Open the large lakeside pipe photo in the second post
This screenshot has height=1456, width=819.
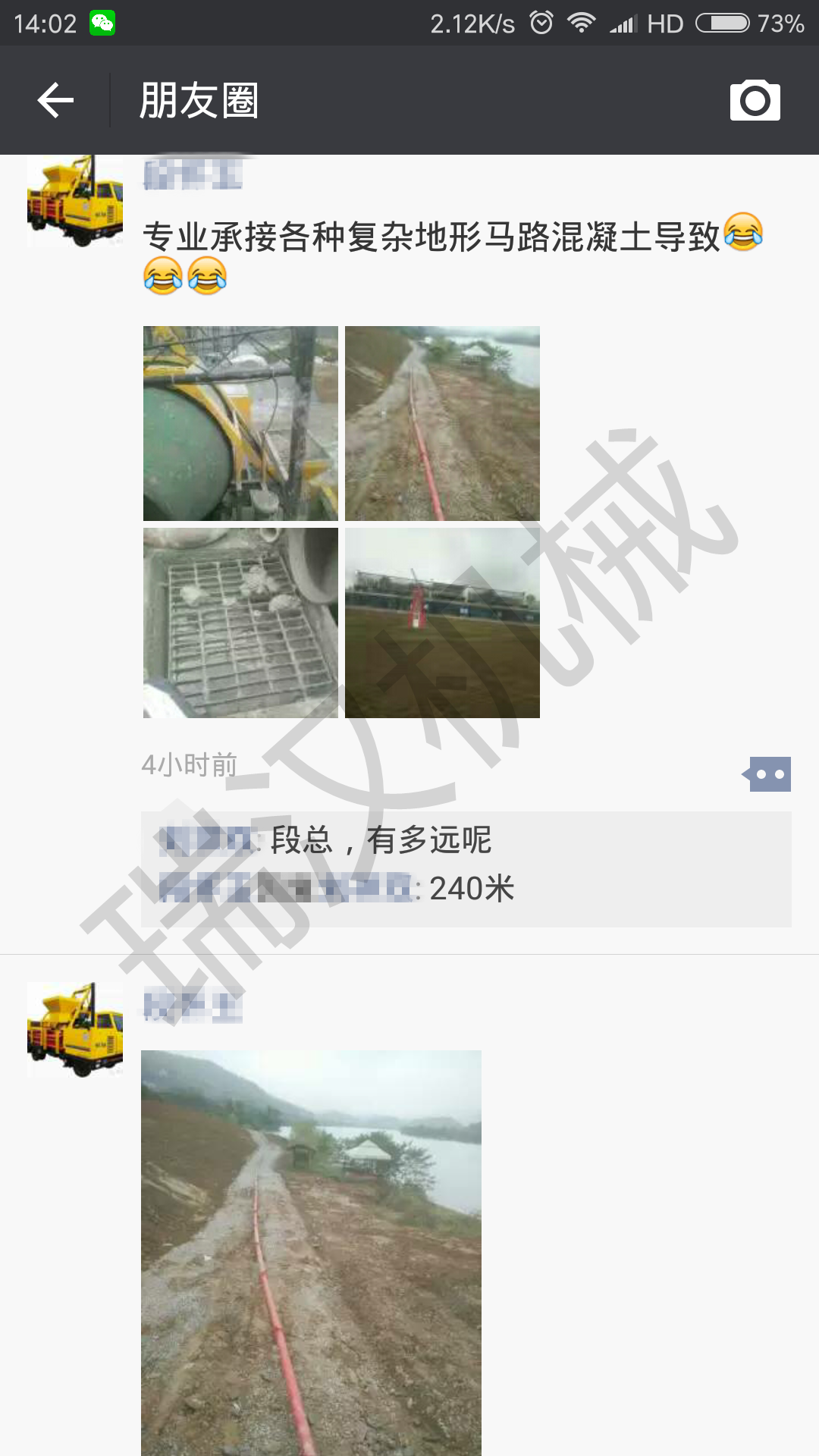(x=311, y=1251)
